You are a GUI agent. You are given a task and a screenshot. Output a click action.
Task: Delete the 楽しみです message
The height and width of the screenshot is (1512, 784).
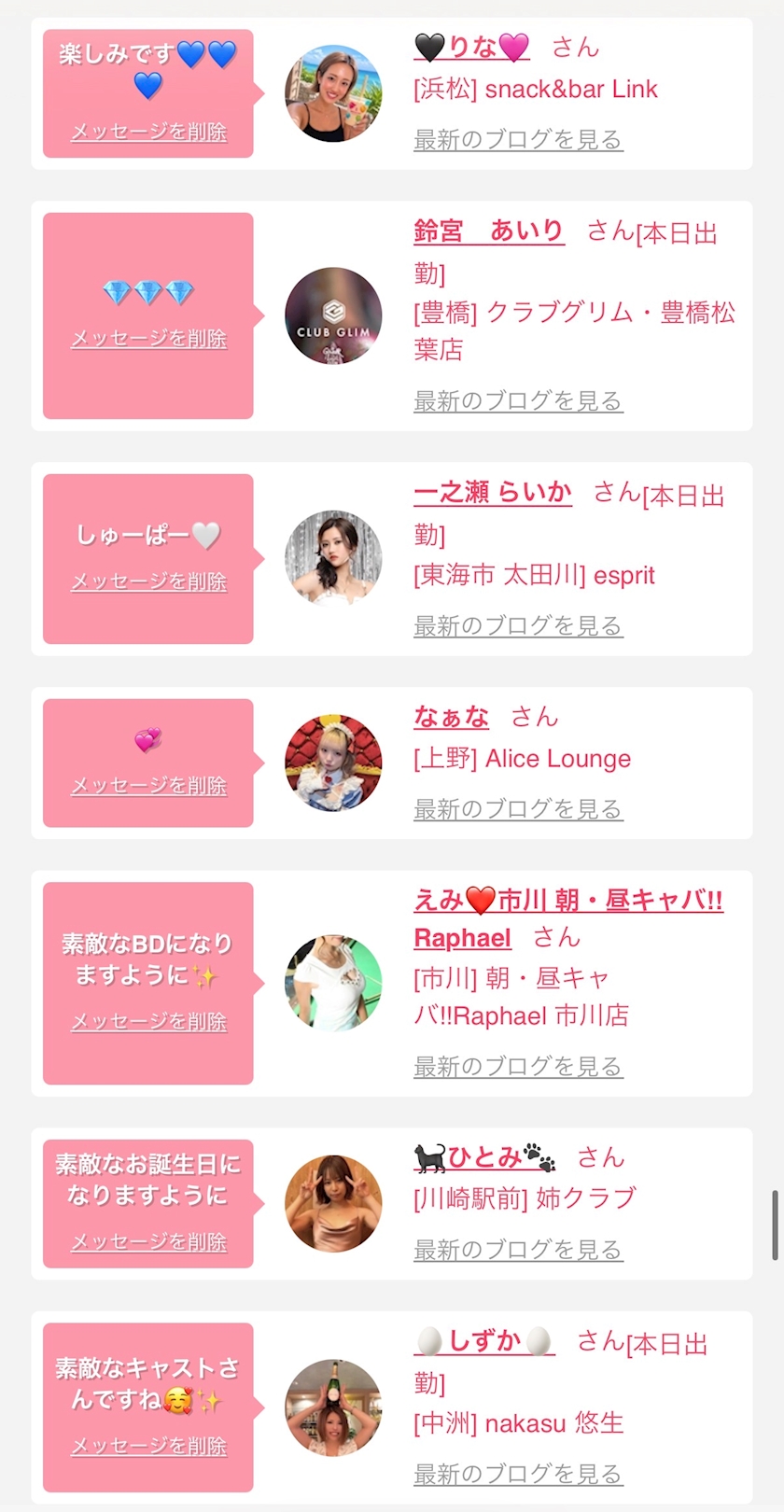tap(148, 132)
